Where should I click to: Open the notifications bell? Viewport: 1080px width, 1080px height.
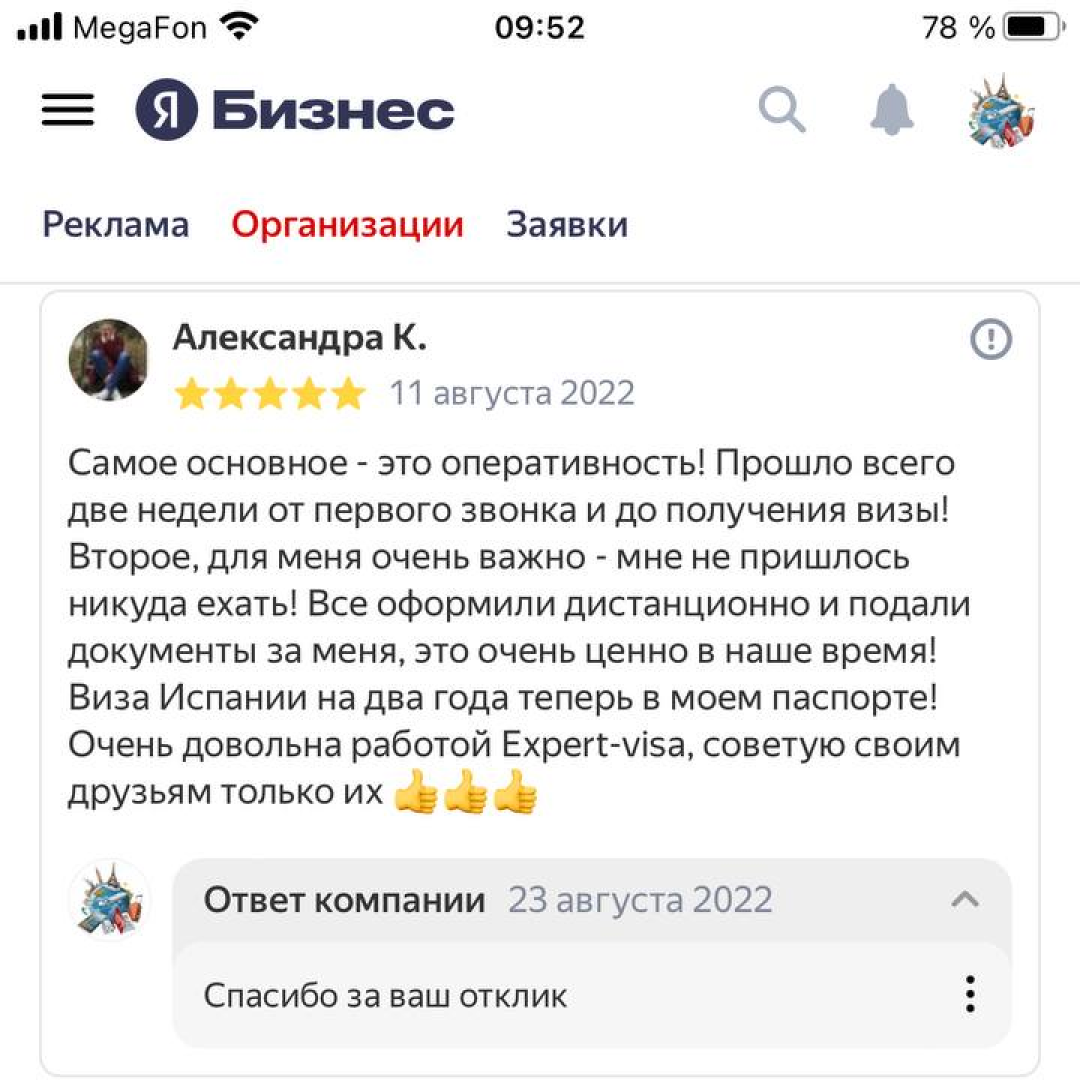pyautogui.click(x=892, y=109)
